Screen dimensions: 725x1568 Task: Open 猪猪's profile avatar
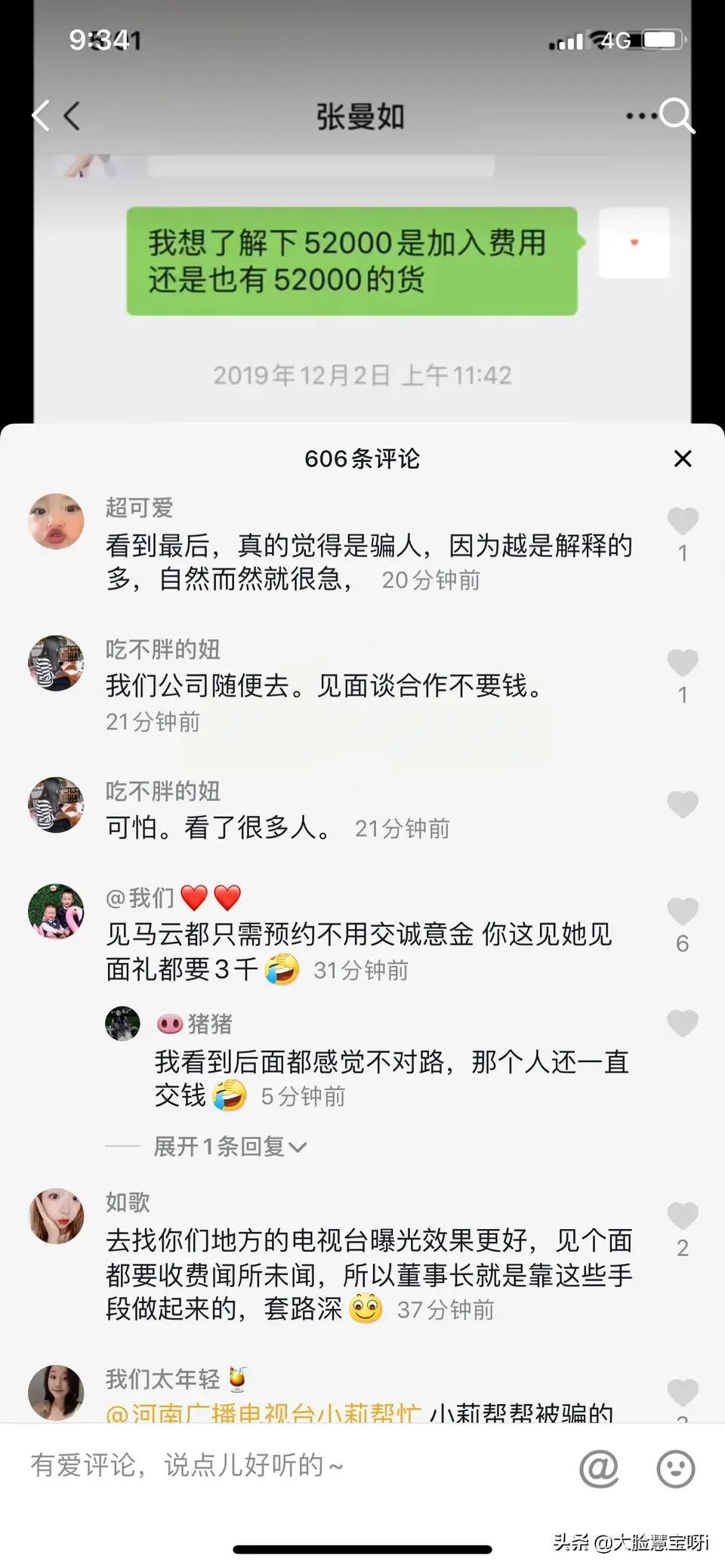click(122, 1024)
